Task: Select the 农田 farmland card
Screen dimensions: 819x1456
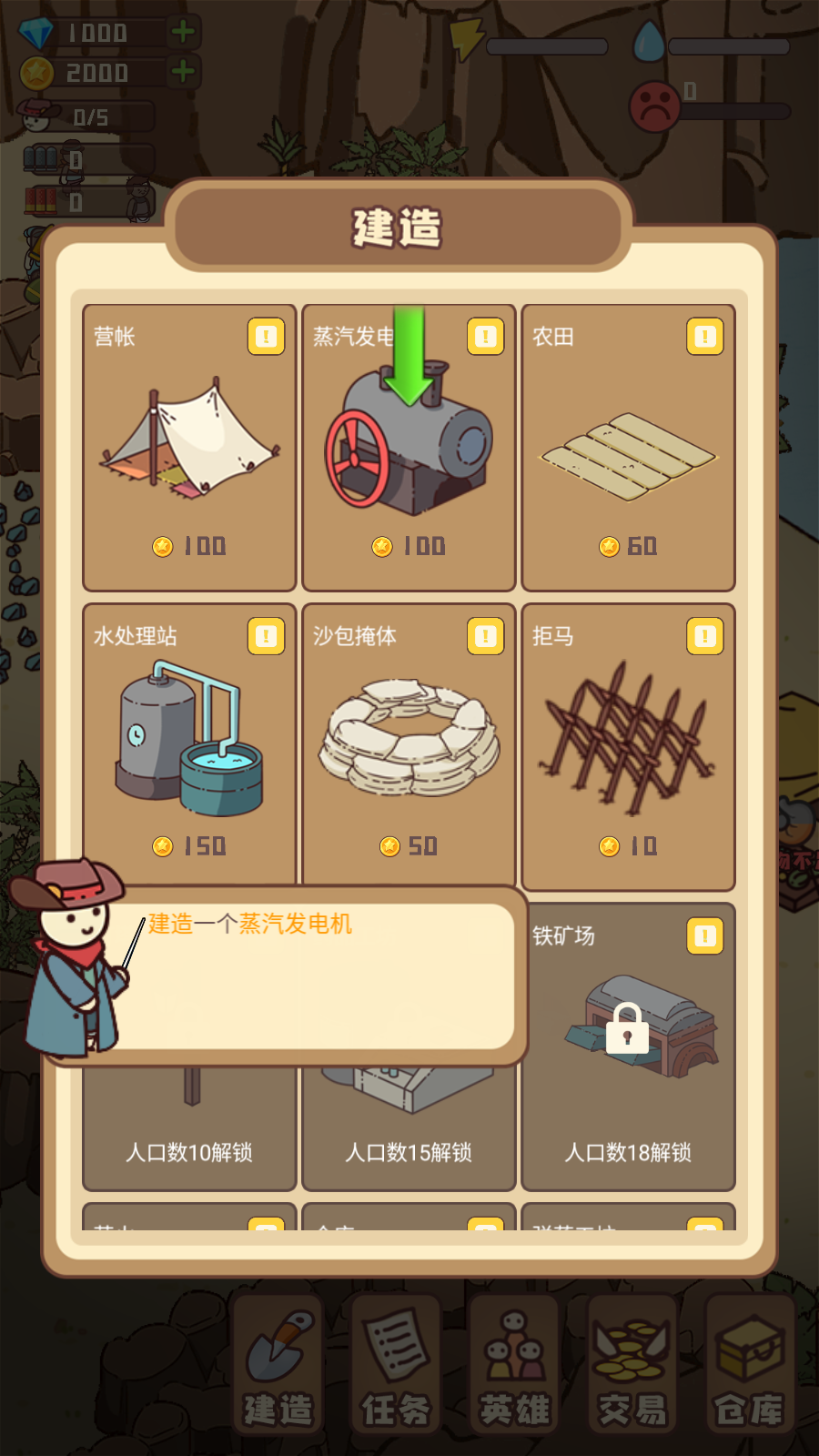Action: [628, 448]
